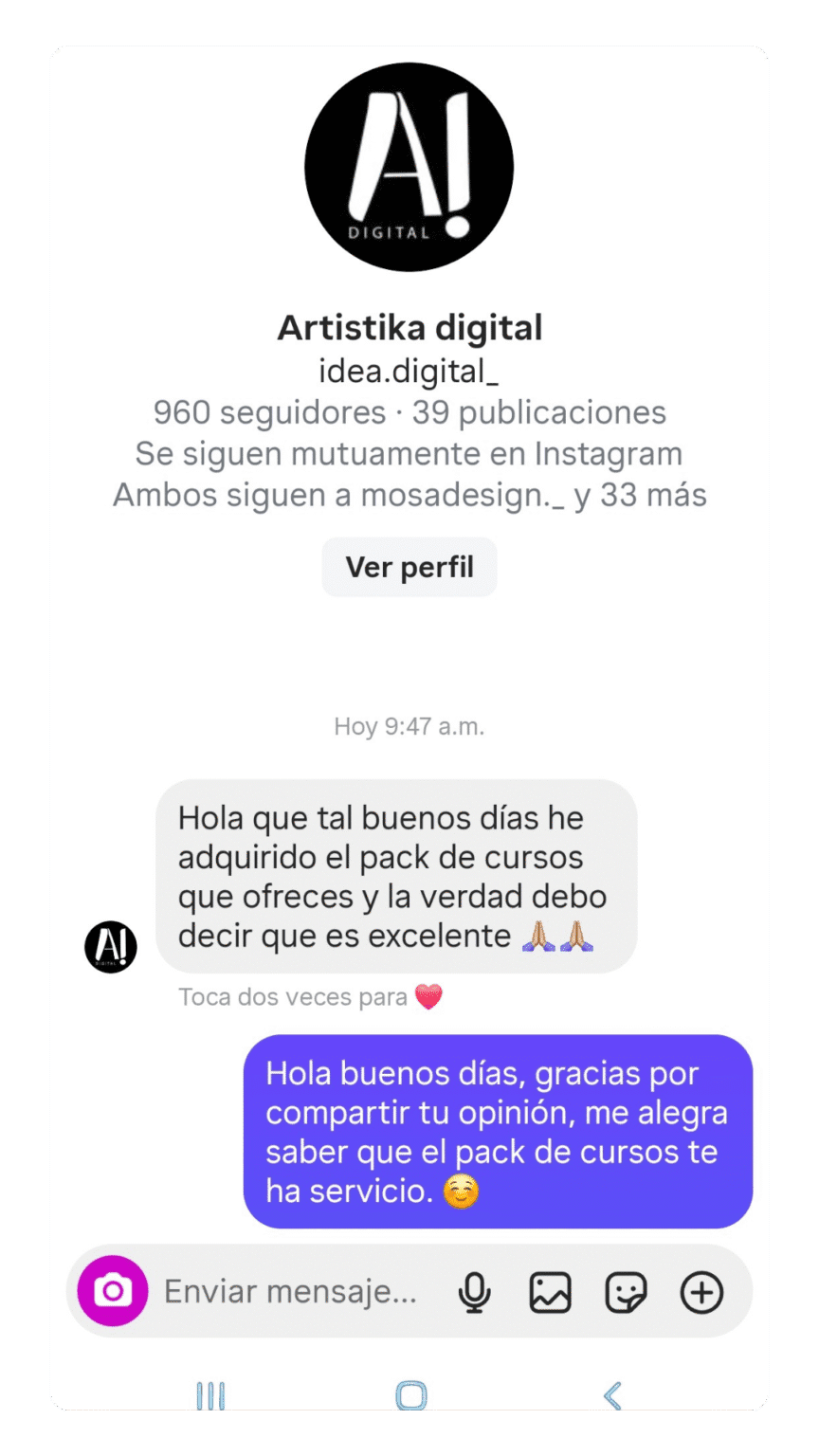This screenshot has height=1456, width=819.
Task: Tap the mosadesign._ followers info line
Action: pyautogui.click(x=409, y=493)
